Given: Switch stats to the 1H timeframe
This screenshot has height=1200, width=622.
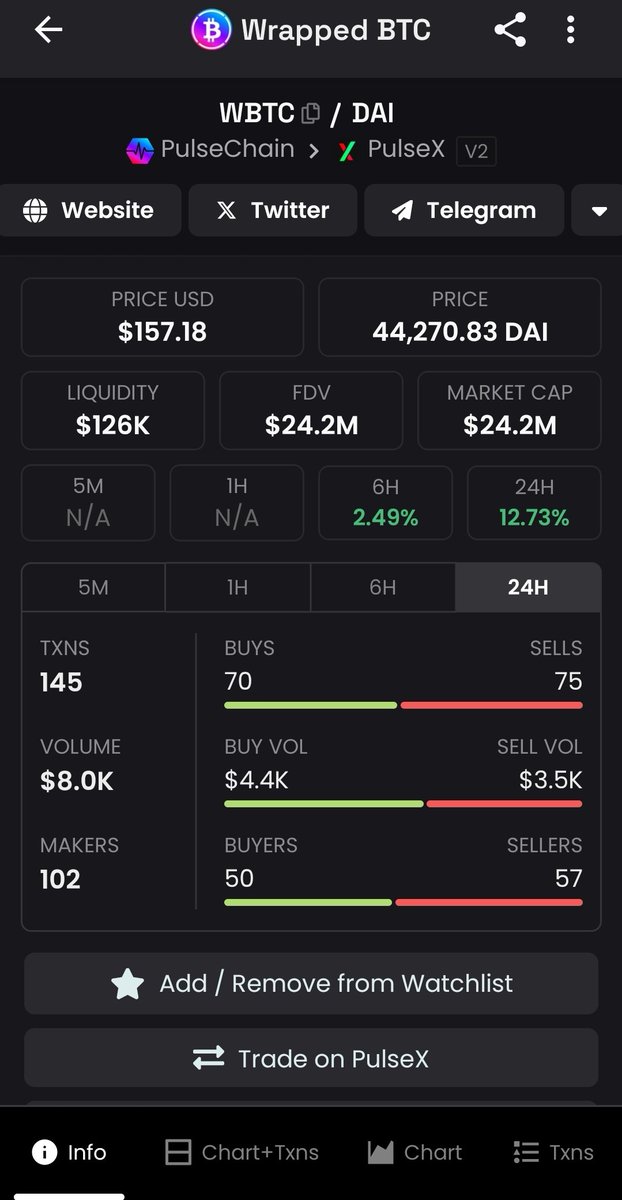Looking at the screenshot, I should (x=237, y=587).
